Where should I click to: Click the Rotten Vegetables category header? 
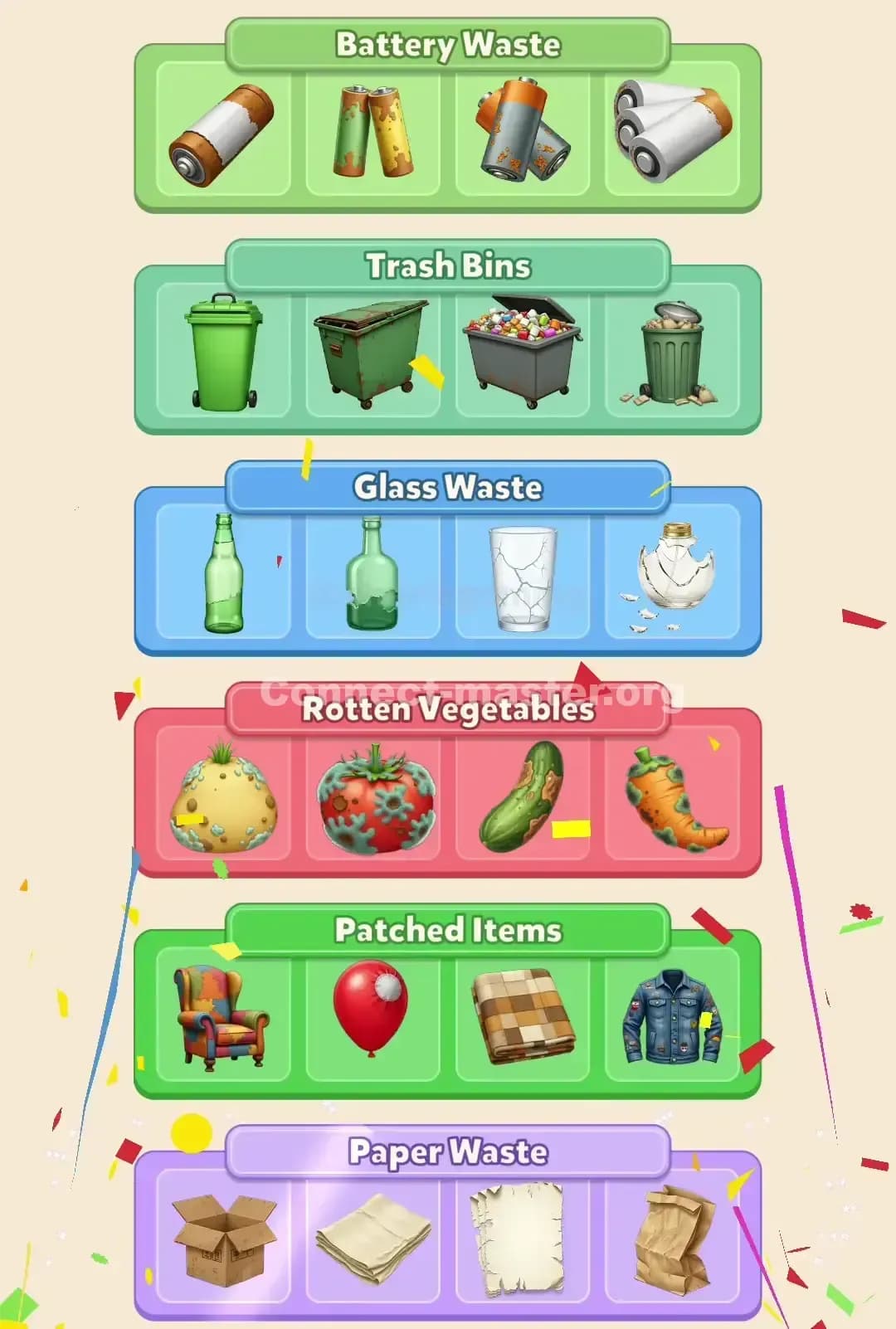pyautogui.click(x=448, y=709)
